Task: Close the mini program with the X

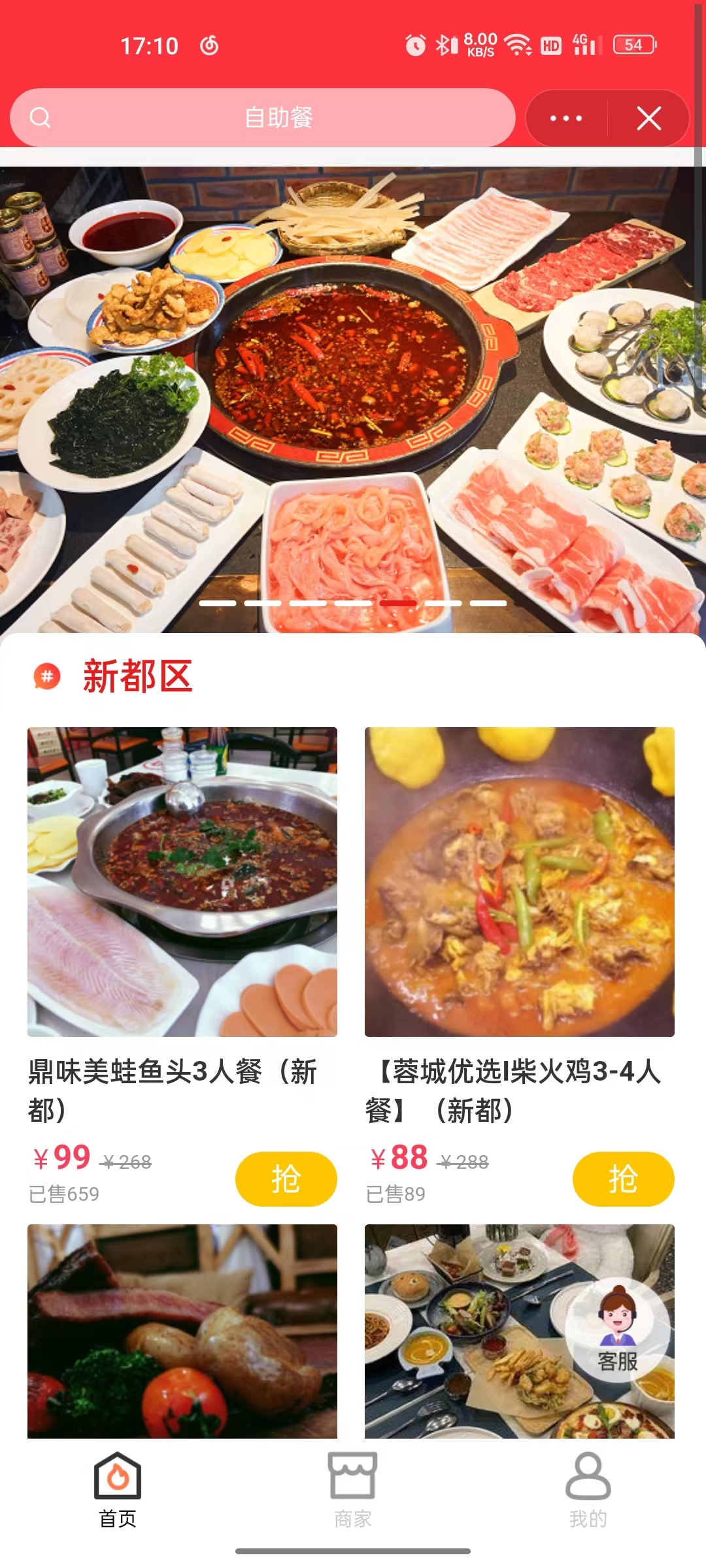Action: [x=648, y=118]
